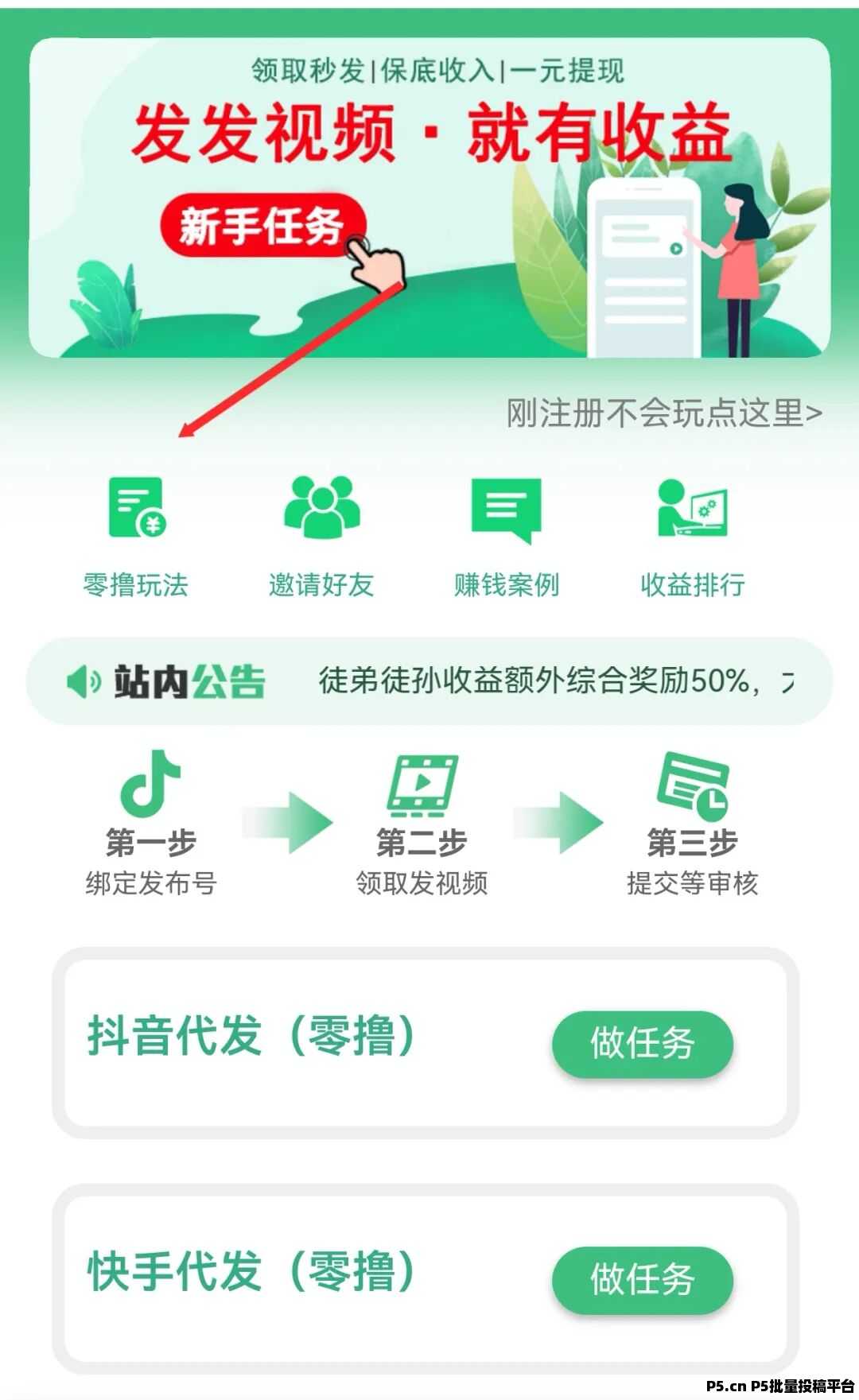859x1400 pixels.
Task: Open 零撸玩法 guide
Action: pos(136,537)
